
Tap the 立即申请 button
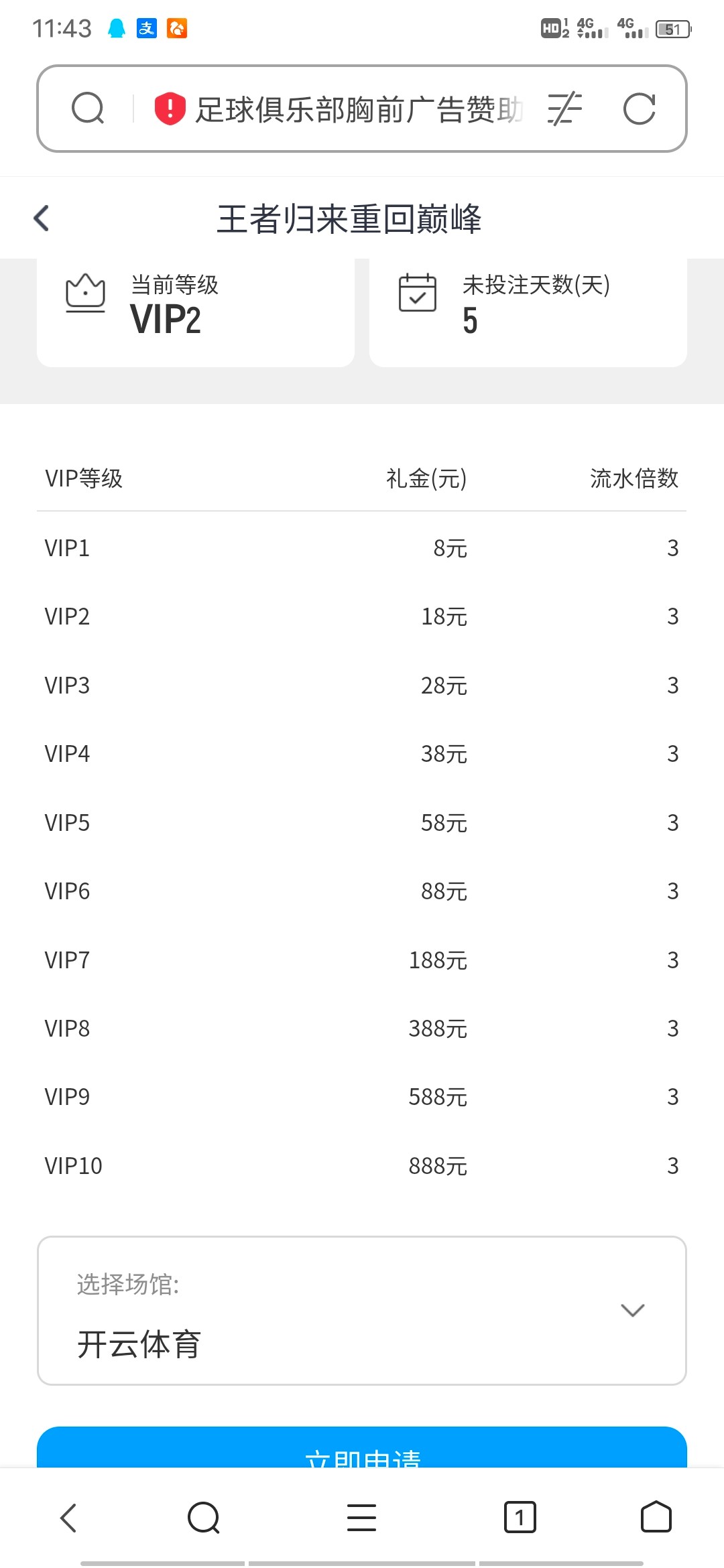(362, 1450)
